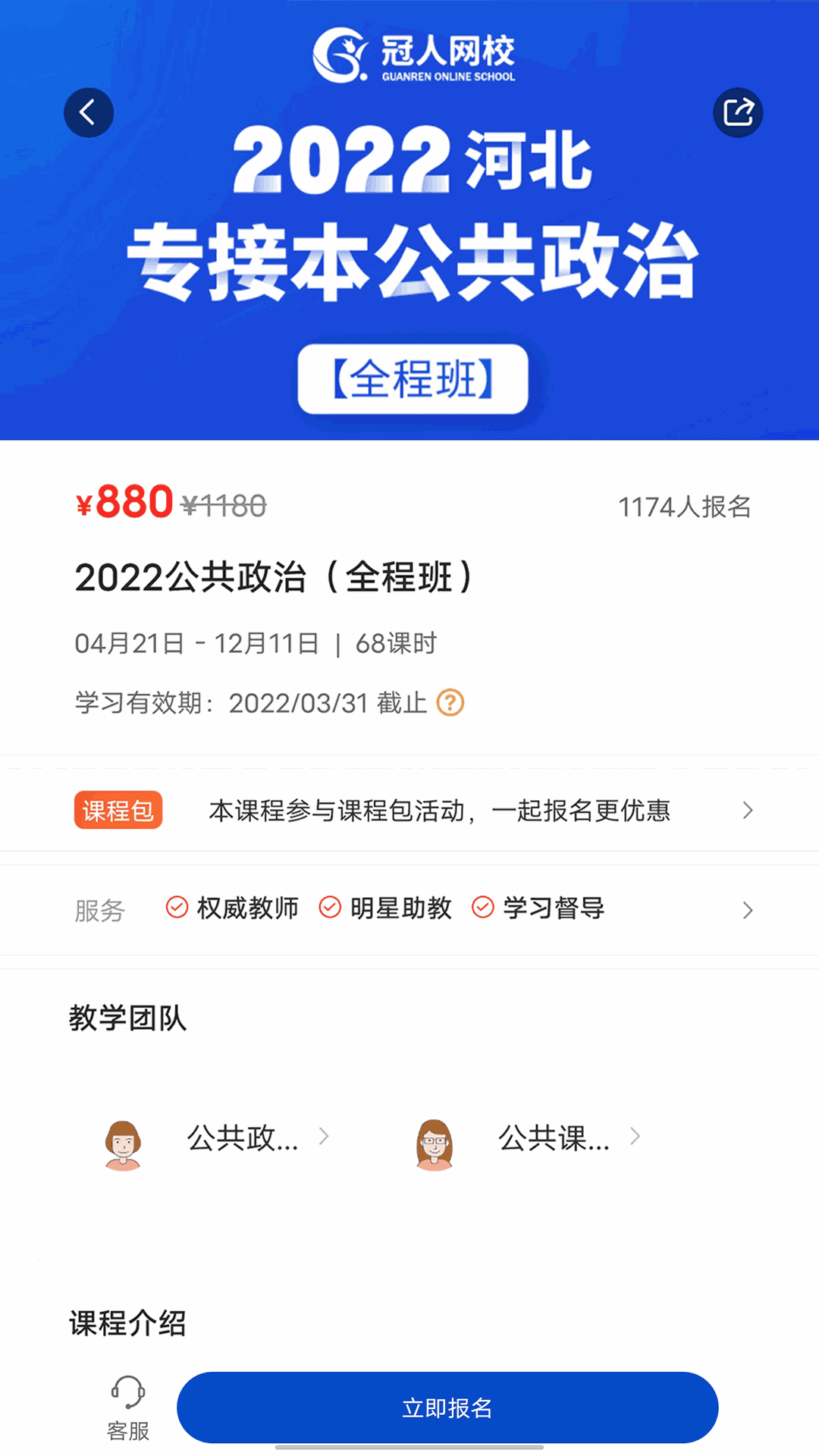Open the 教学团队 section header

click(x=127, y=1018)
